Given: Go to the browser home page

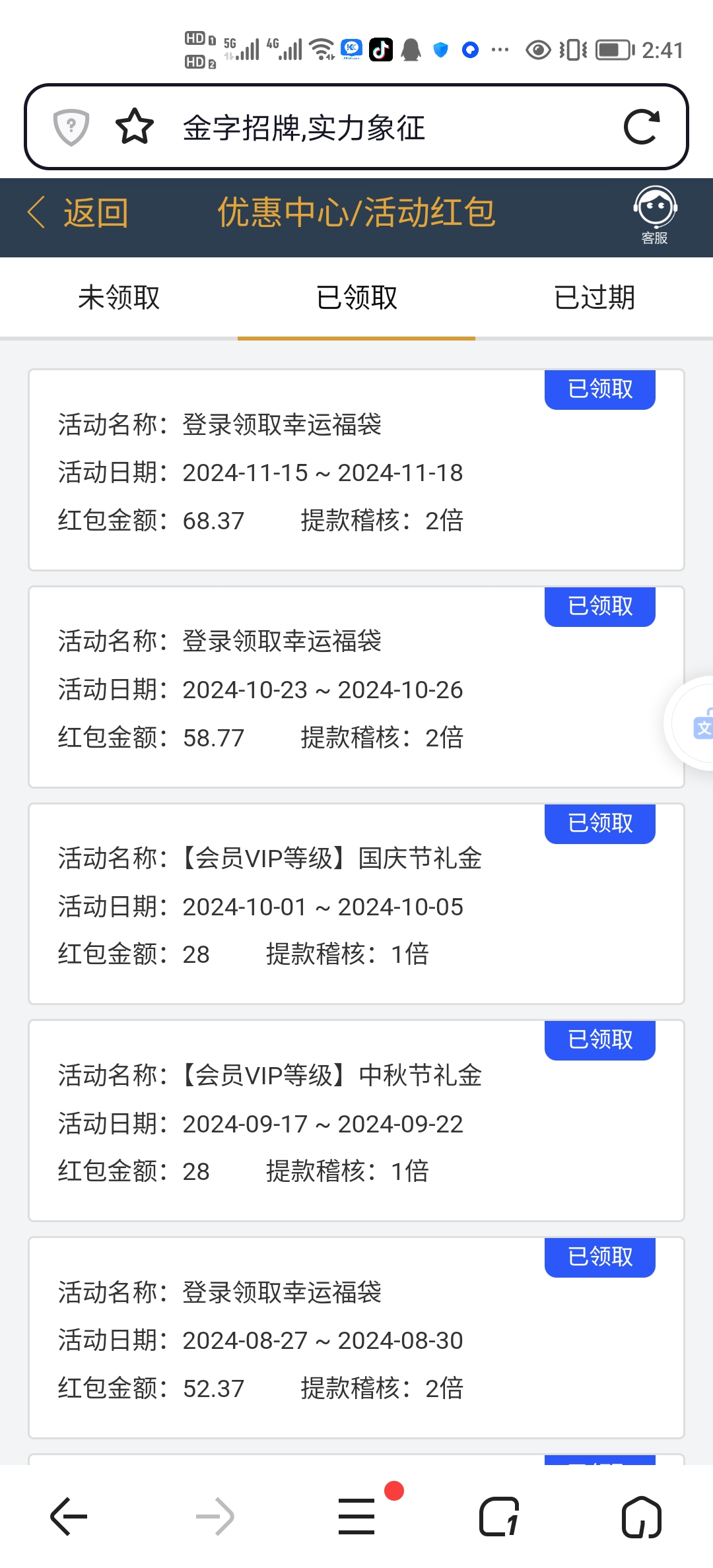Looking at the screenshot, I should coord(642,1517).
